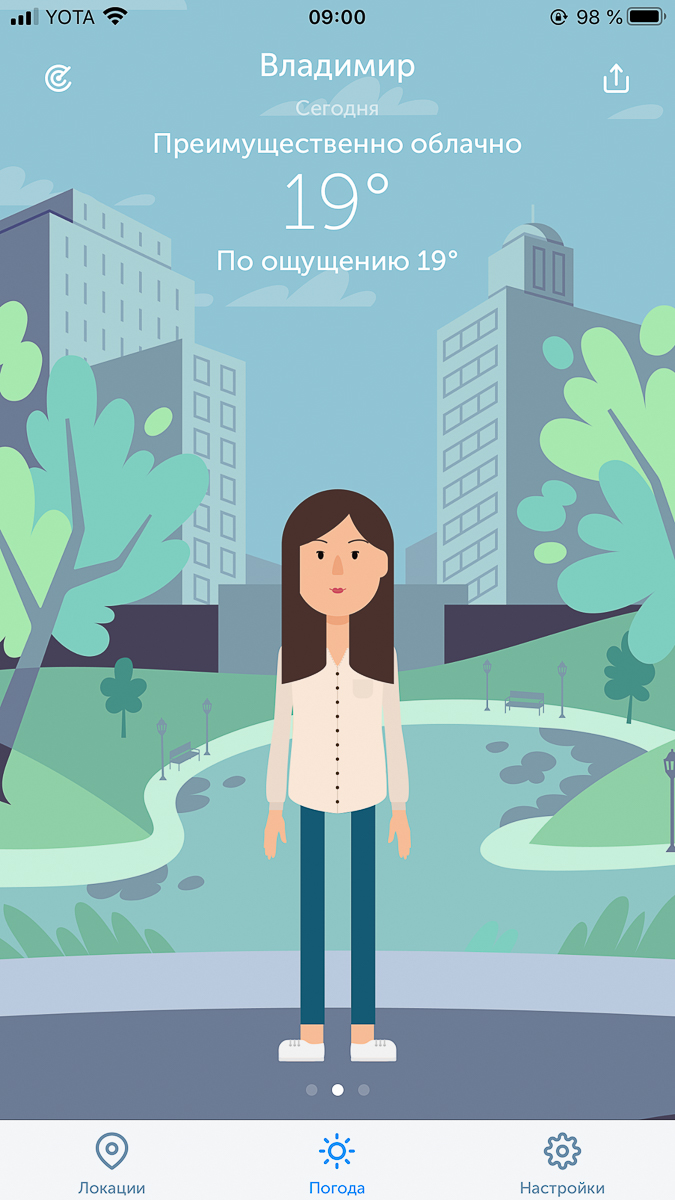675x1200 pixels.
Task: Open the Настройки tab
Action: pyautogui.click(x=562, y=1163)
